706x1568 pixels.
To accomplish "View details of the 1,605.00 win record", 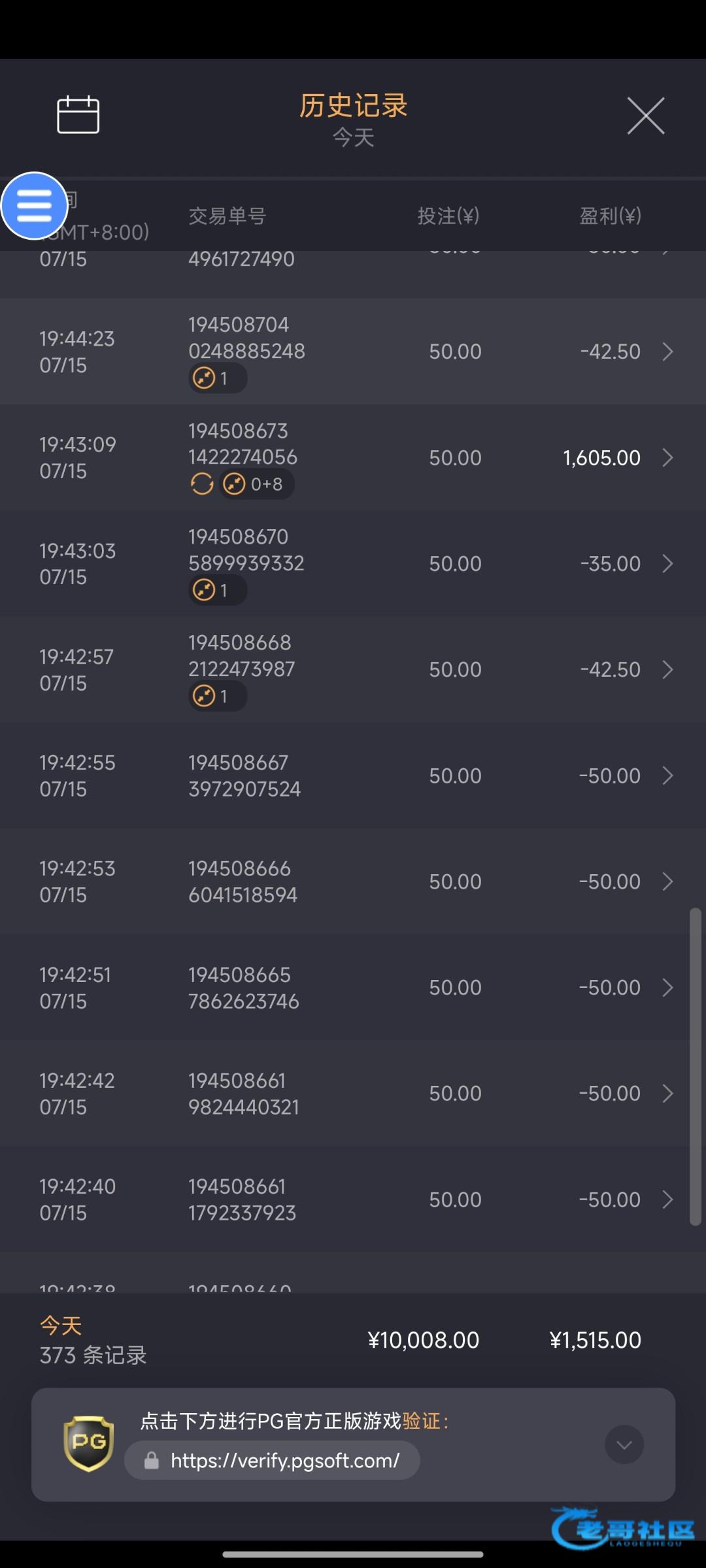I will point(353,457).
